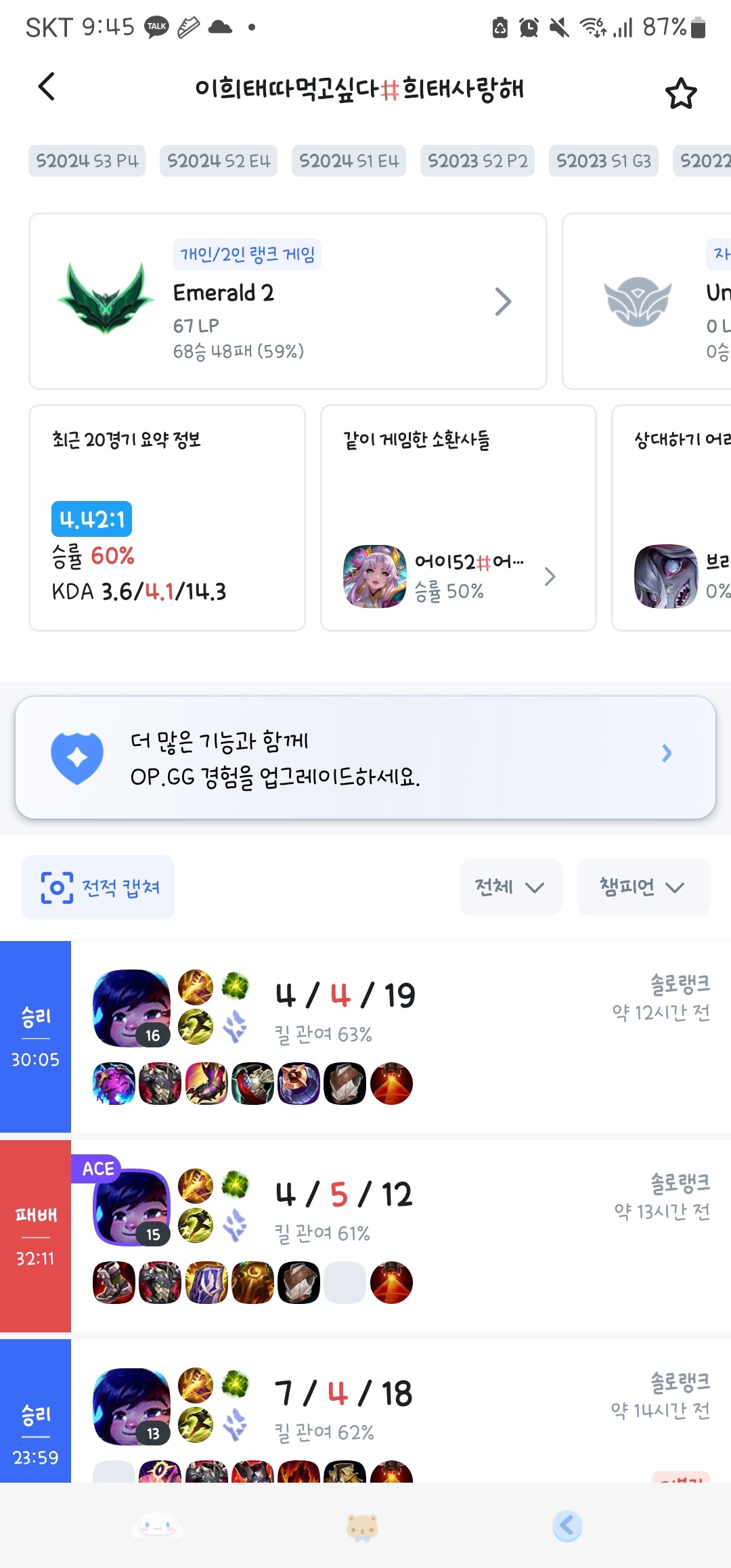
Task: Select the S2023 S1 G3 season chip
Action: (603, 161)
